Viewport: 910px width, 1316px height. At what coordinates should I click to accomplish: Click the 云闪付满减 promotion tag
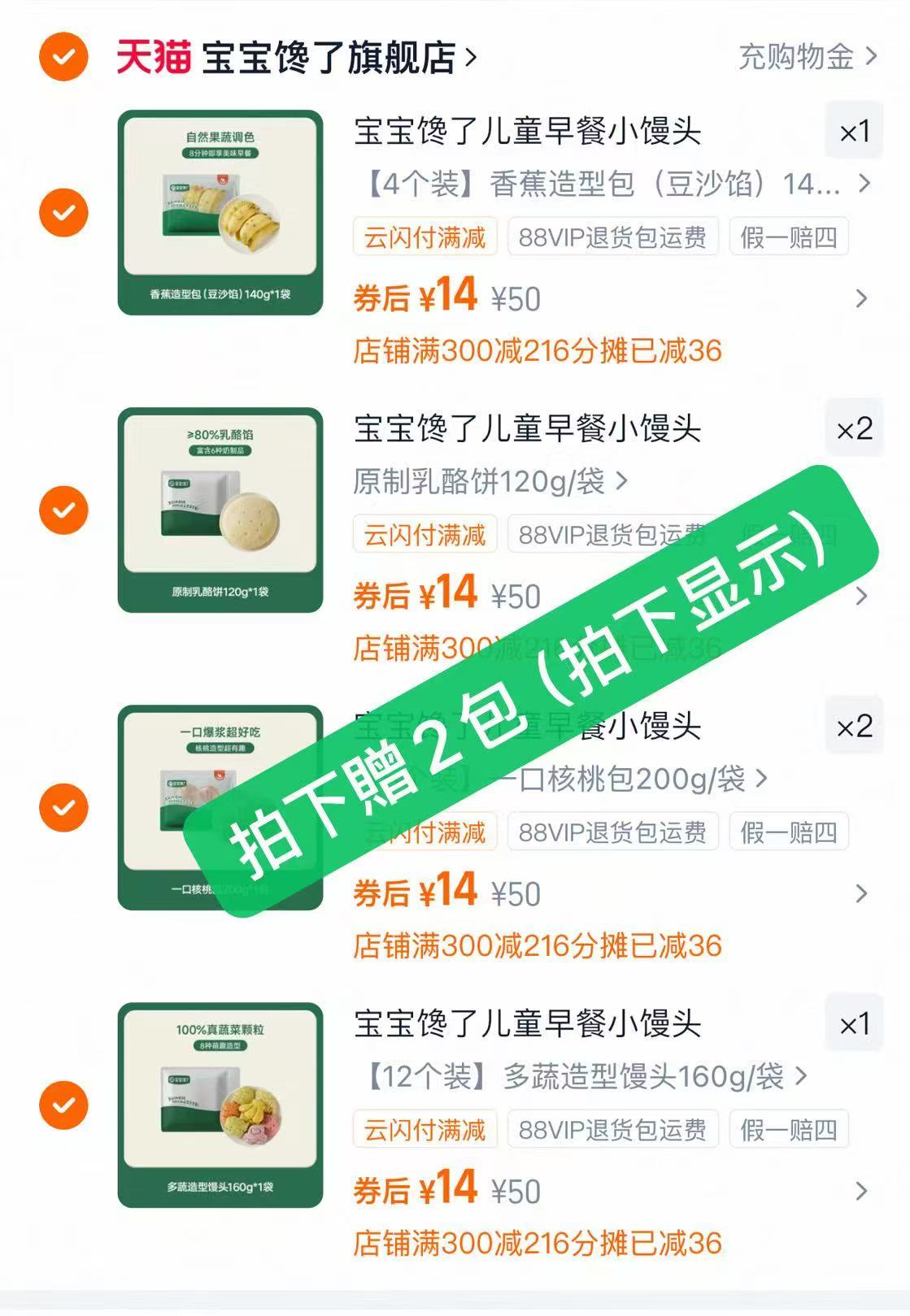pyautogui.click(x=425, y=237)
